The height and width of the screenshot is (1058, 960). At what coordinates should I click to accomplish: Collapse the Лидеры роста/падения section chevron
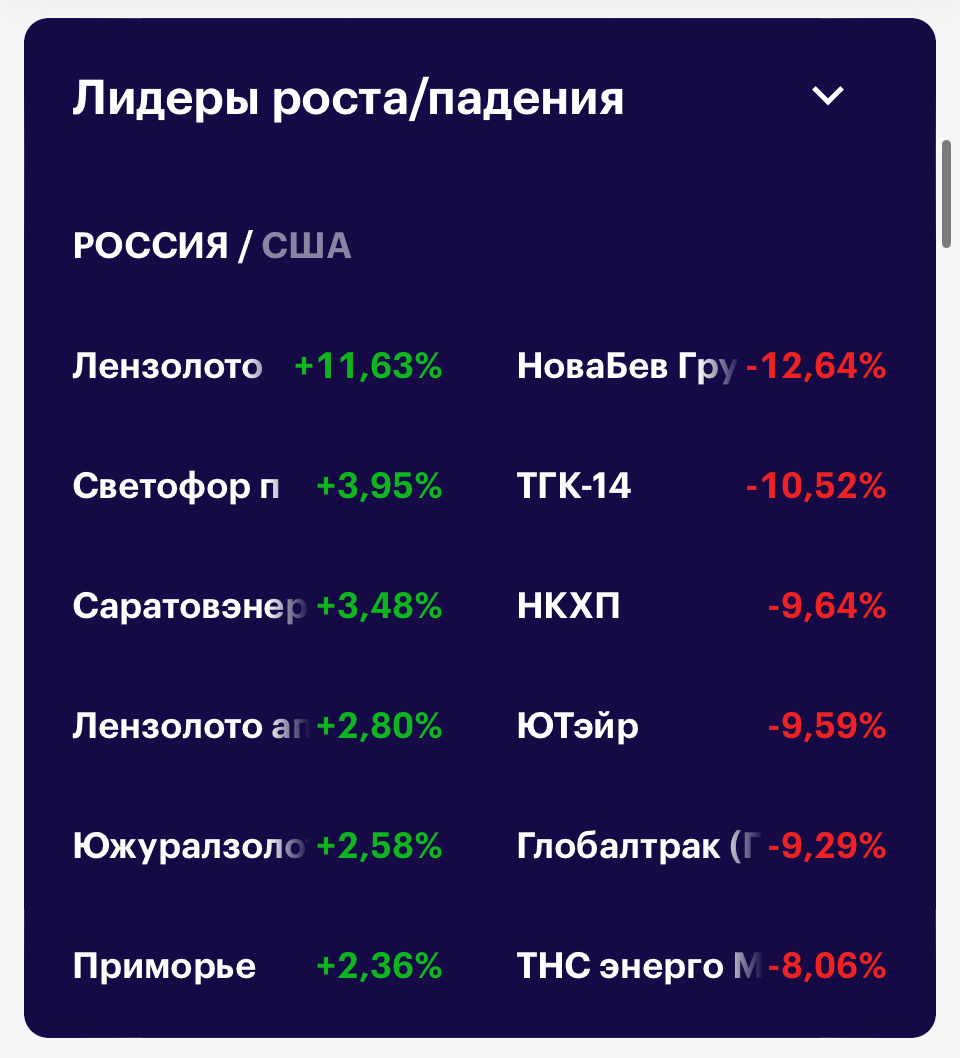point(827,96)
